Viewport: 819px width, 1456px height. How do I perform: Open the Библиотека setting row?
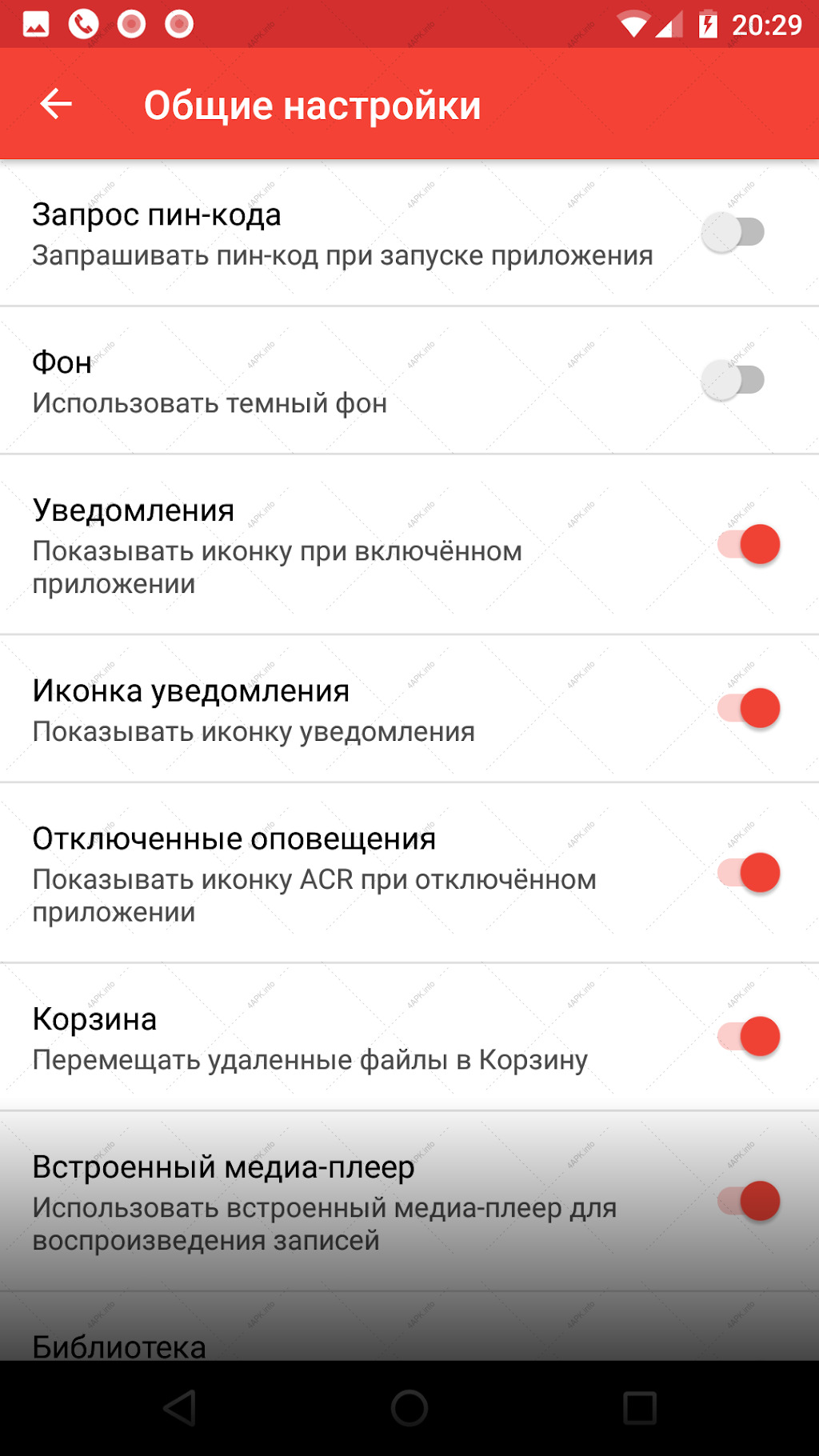[x=409, y=1326]
